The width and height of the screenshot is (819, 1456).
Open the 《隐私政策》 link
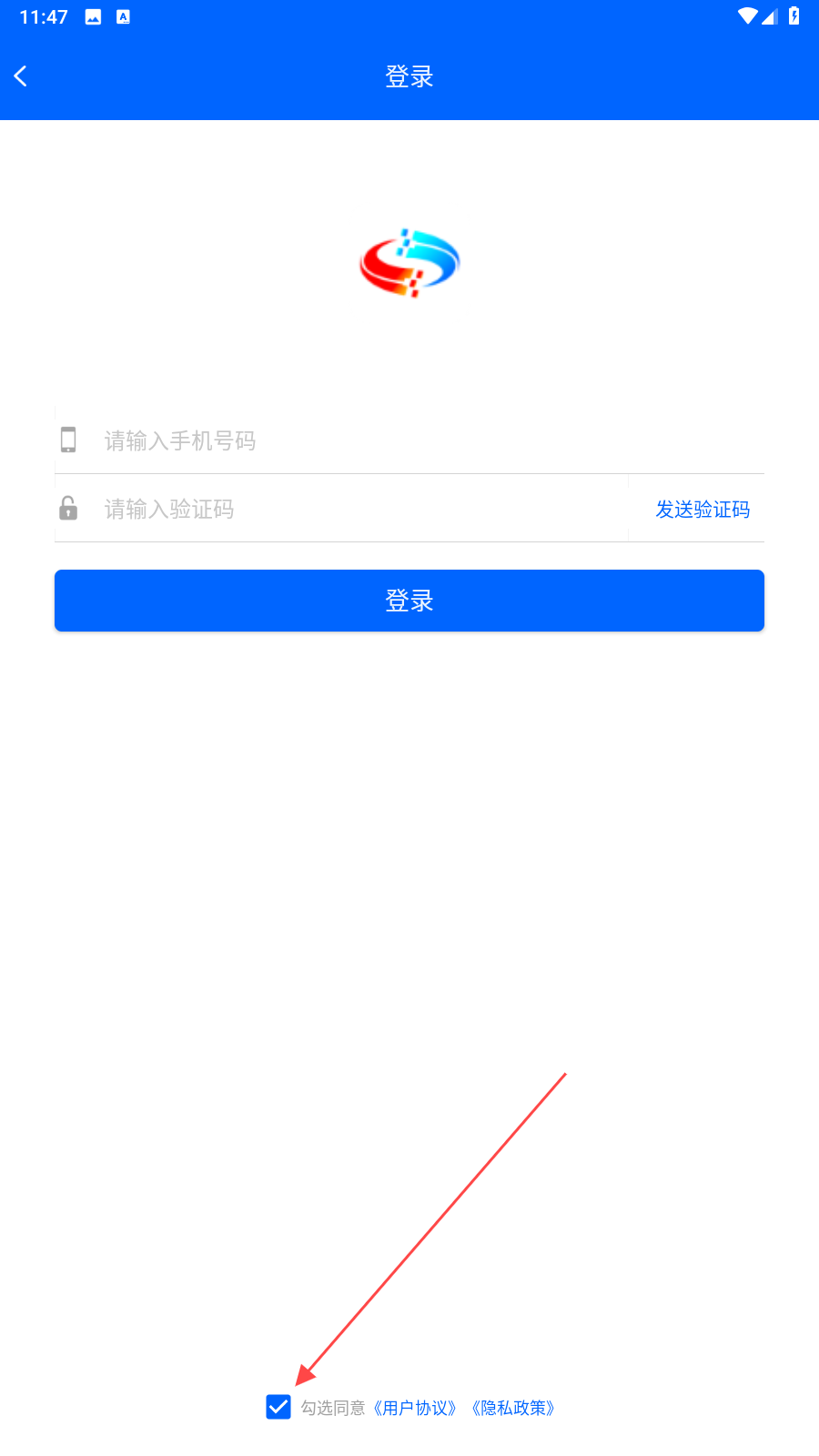coord(513,1408)
